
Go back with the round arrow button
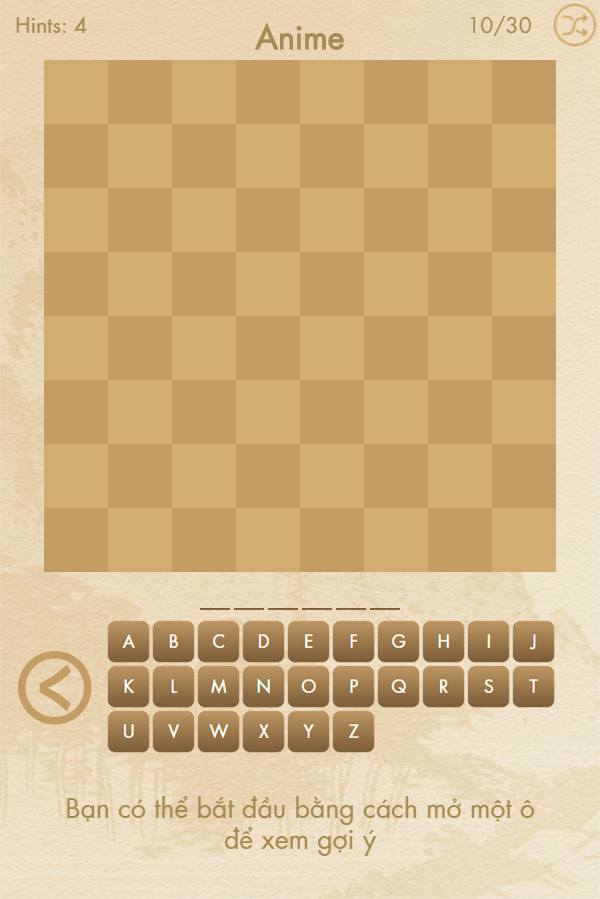pos(54,687)
